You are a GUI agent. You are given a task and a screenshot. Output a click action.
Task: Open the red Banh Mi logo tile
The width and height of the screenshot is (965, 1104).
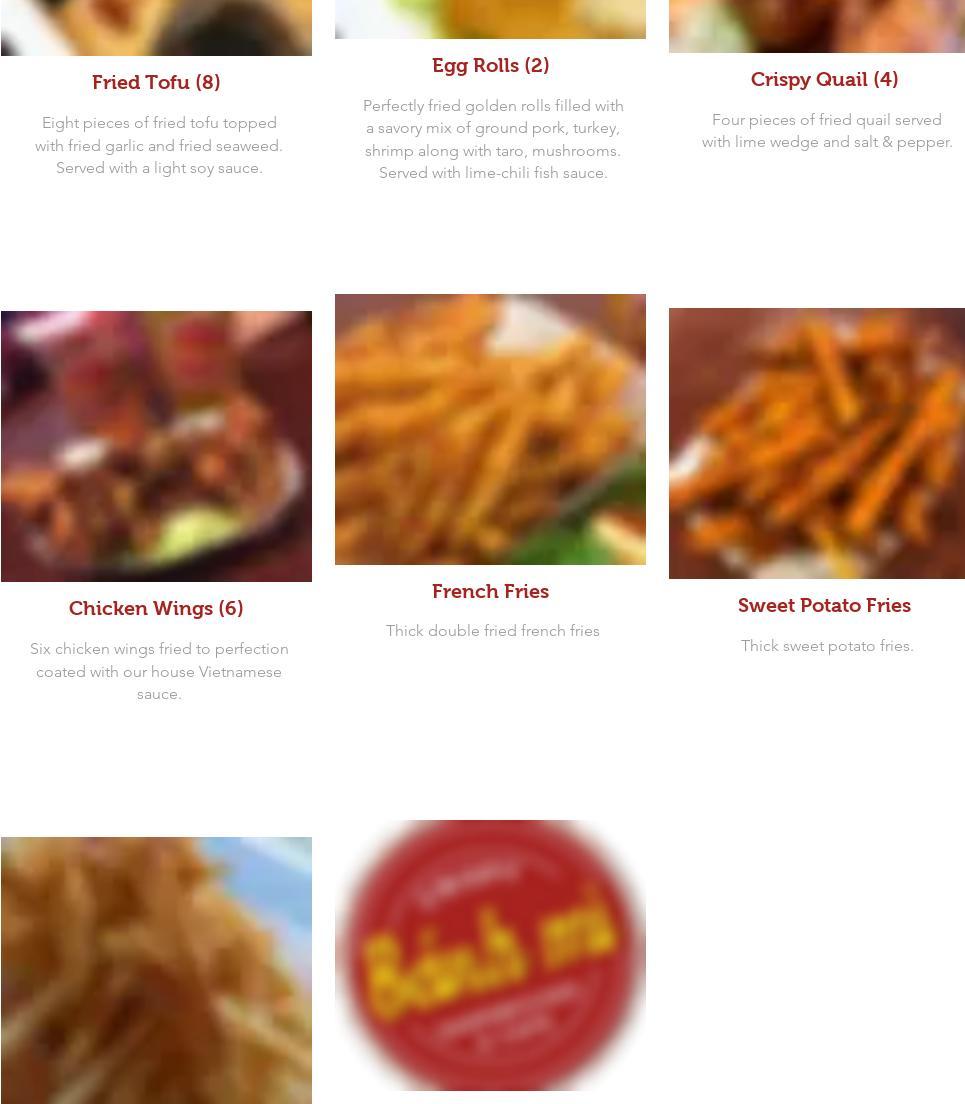[x=490, y=955]
